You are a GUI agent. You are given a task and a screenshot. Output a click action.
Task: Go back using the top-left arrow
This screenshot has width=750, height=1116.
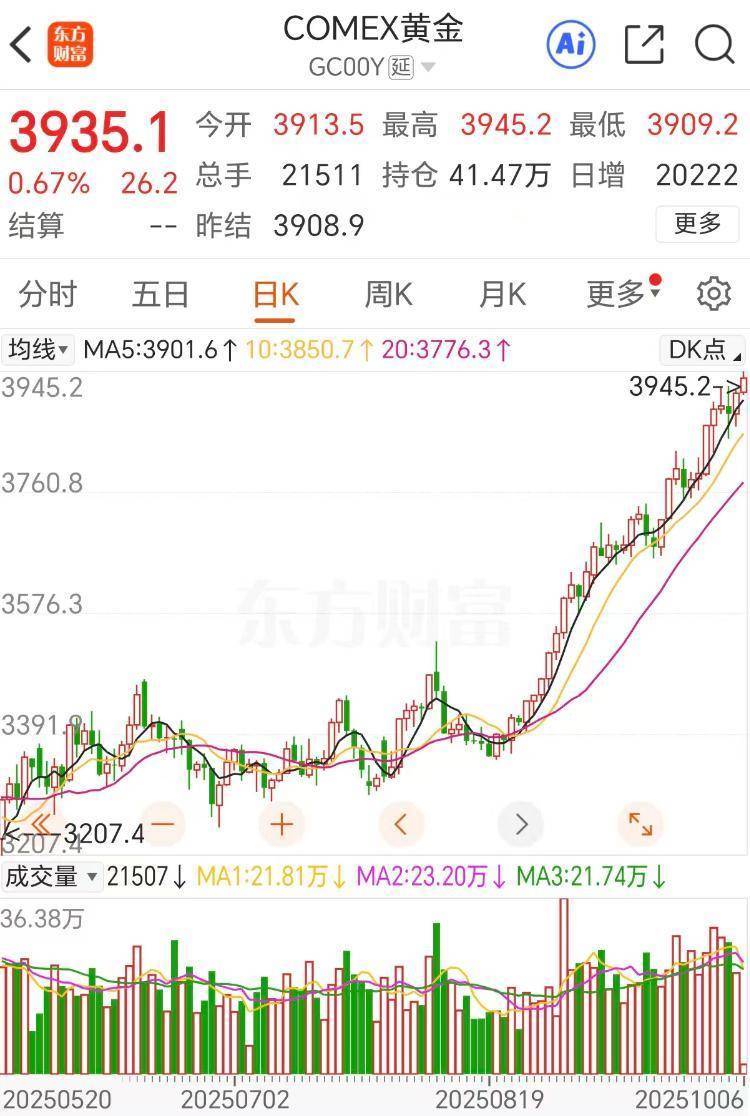pyautogui.click(x=22, y=44)
